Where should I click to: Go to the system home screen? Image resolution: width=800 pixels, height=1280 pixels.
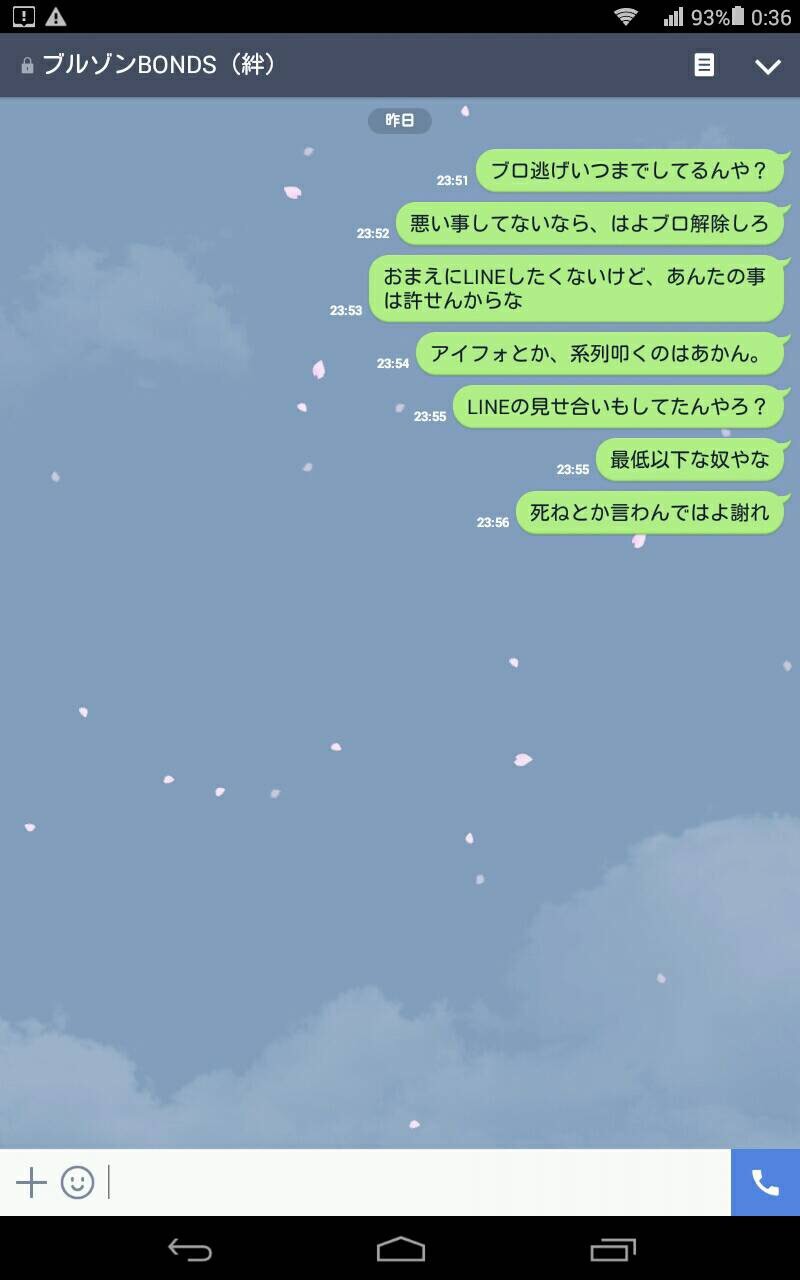coord(400,1249)
